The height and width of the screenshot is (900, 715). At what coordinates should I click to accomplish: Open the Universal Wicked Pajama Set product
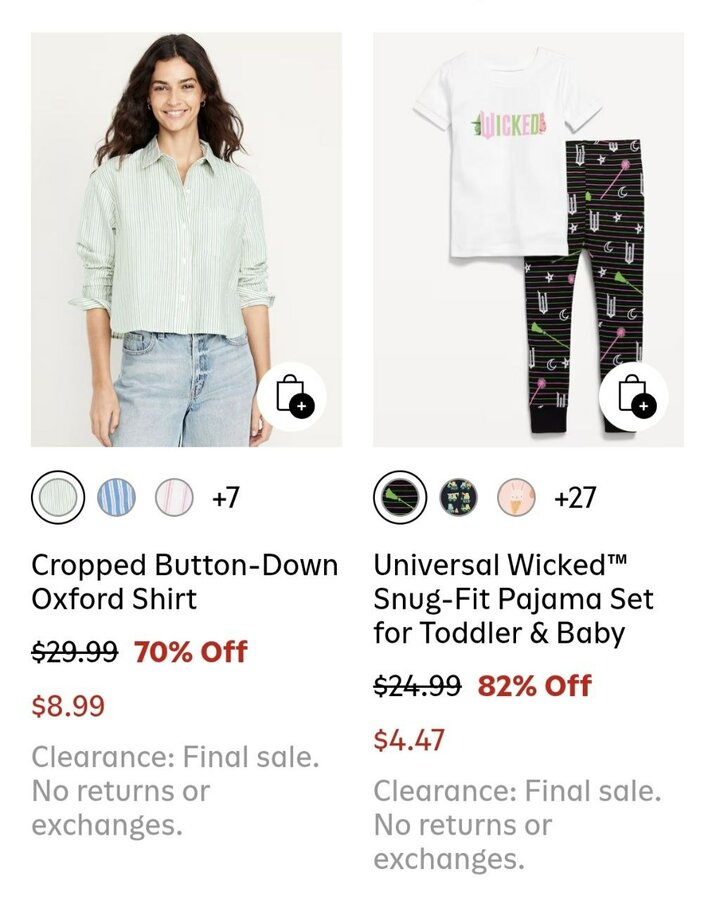(513, 598)
